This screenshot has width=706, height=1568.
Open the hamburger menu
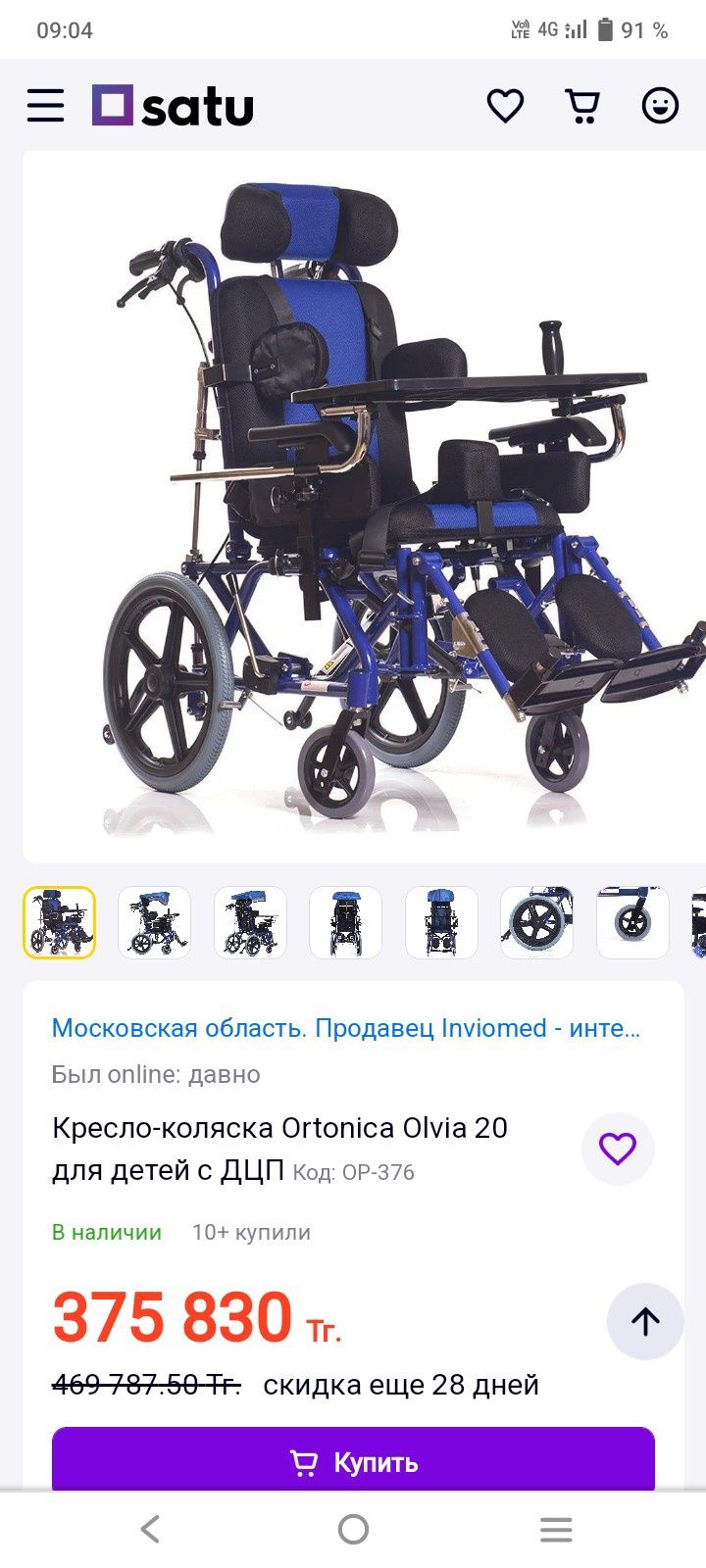(x=45, y=106)
